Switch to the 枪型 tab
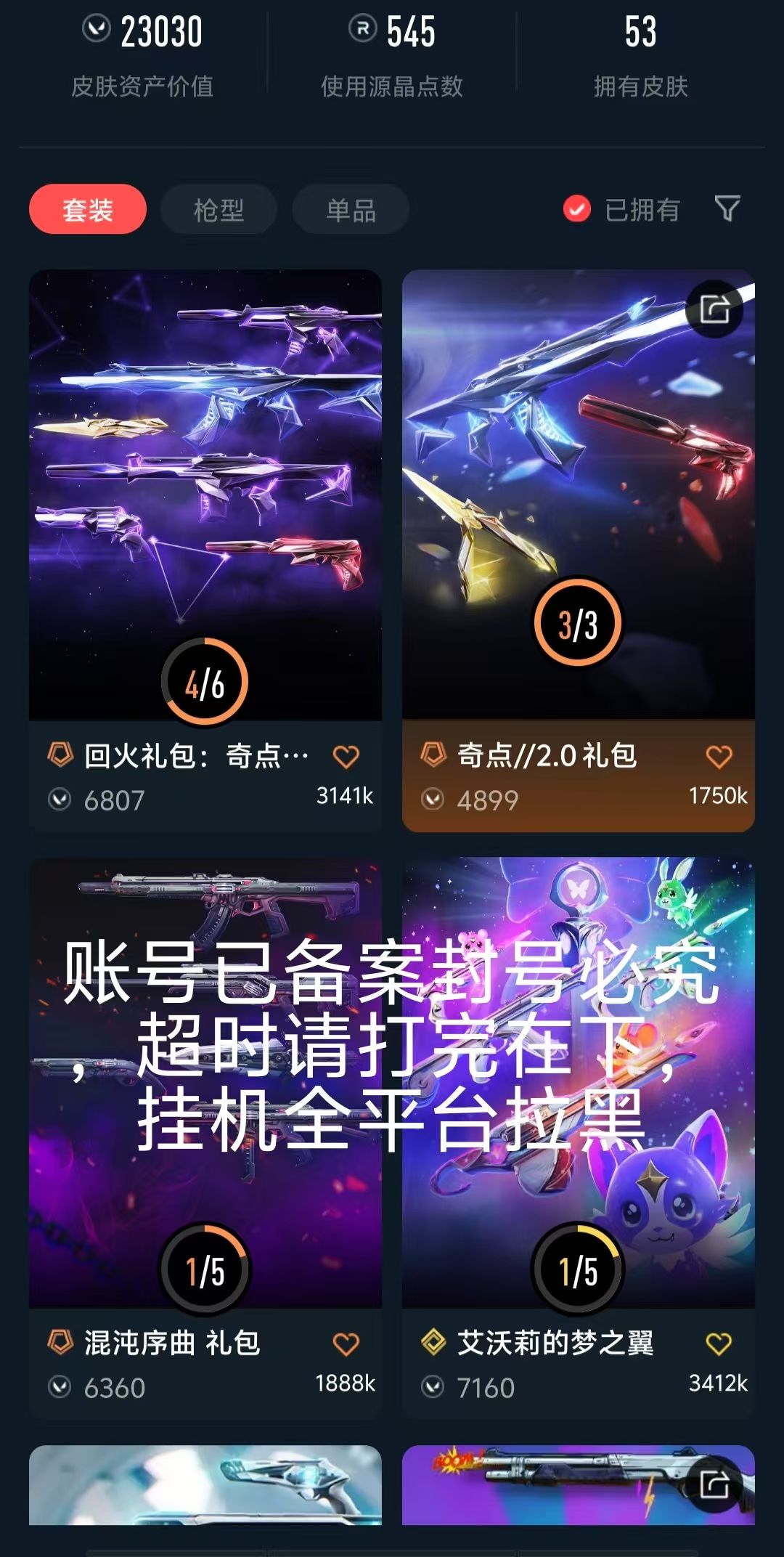Image resolution: width=784 pixels, height=1557 pixels. click(219, 209)
